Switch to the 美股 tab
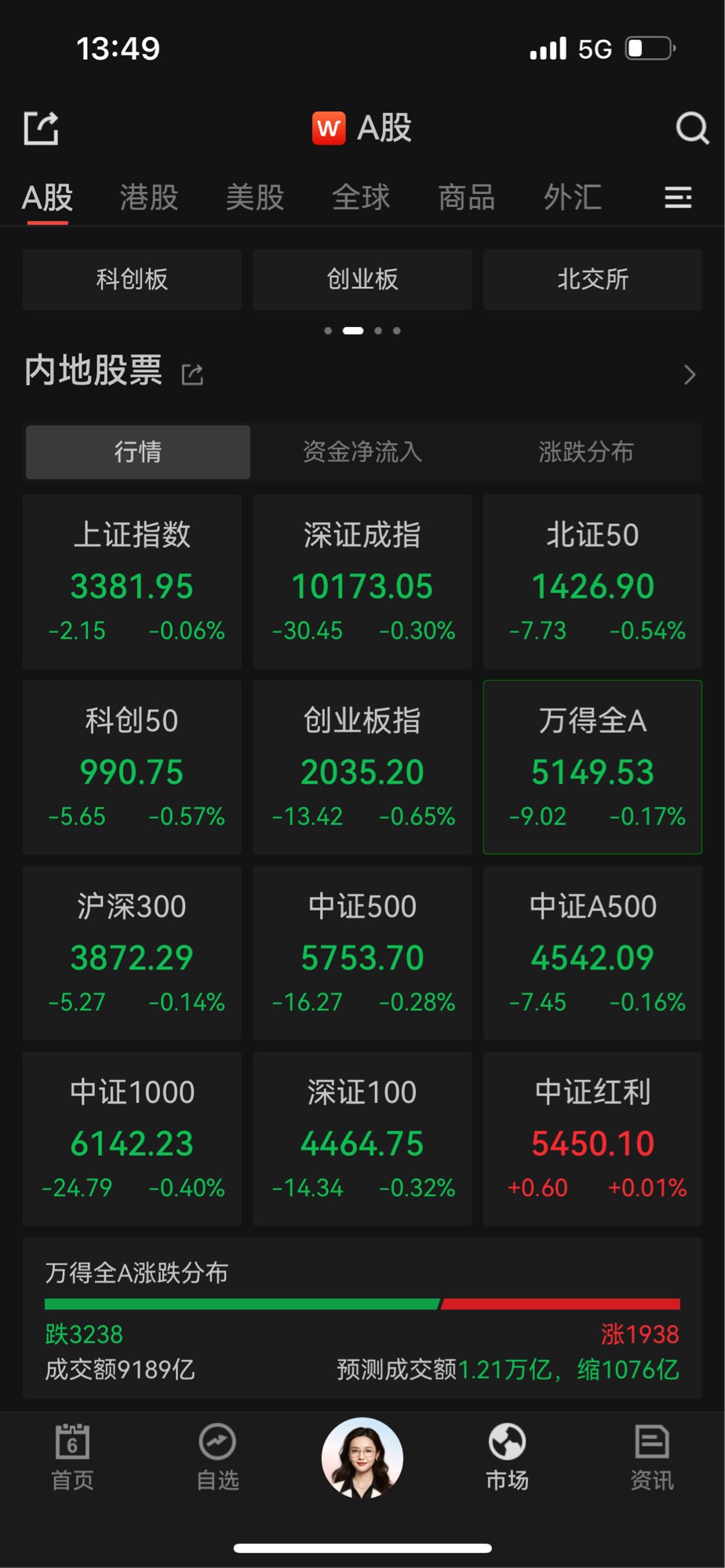 [255, 197]
